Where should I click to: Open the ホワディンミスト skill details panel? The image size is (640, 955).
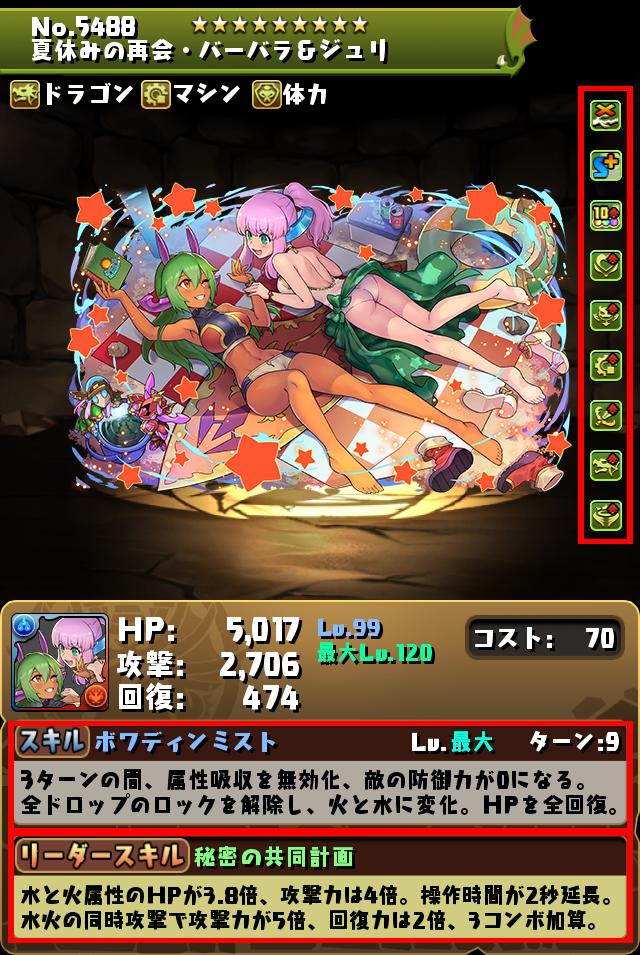point(319,776)
